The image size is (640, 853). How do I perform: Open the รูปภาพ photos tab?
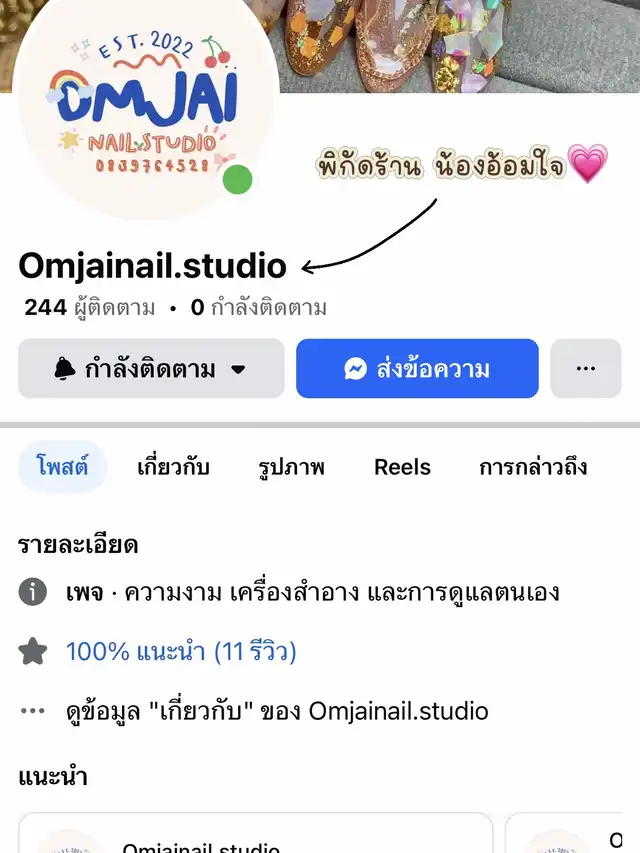pos(290,467)
